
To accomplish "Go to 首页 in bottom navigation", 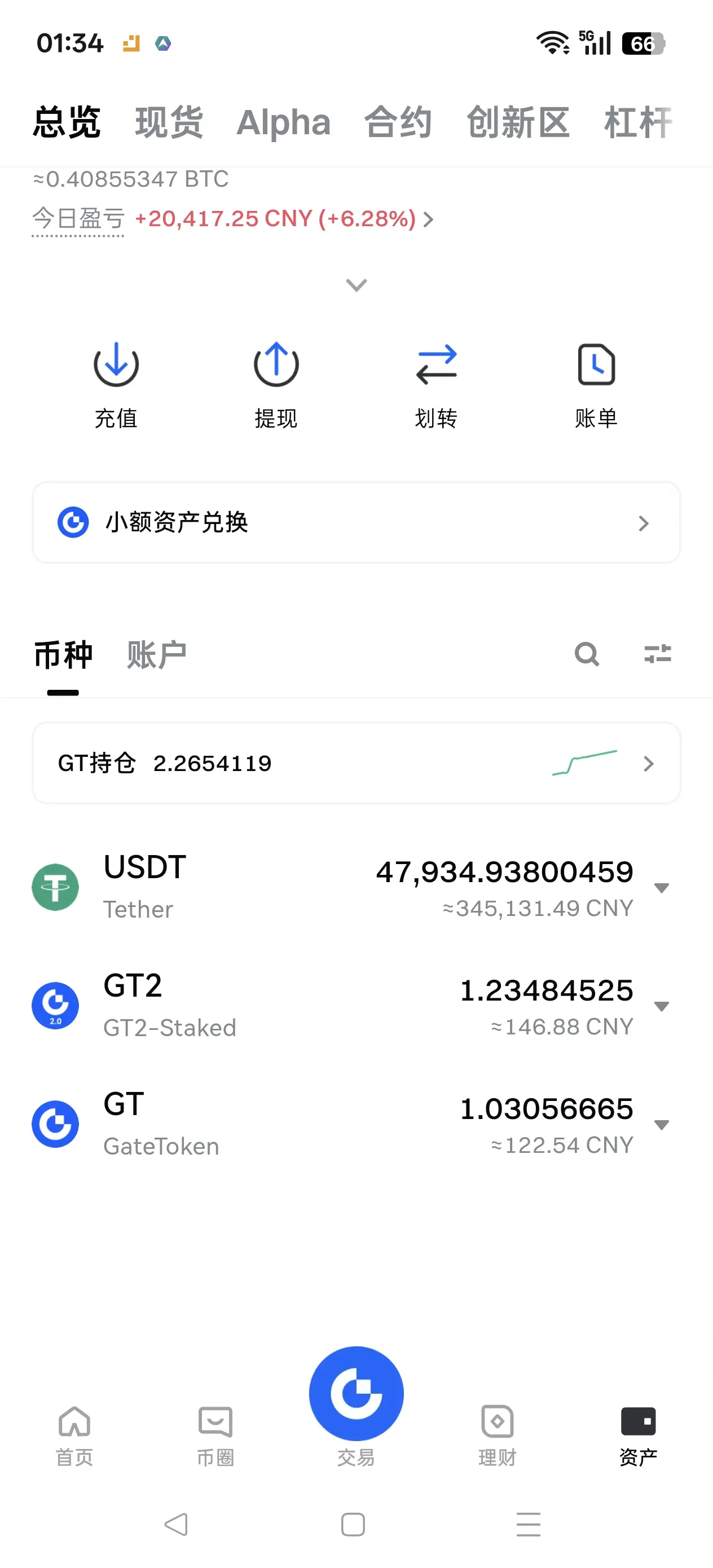I will [74, 1436].
